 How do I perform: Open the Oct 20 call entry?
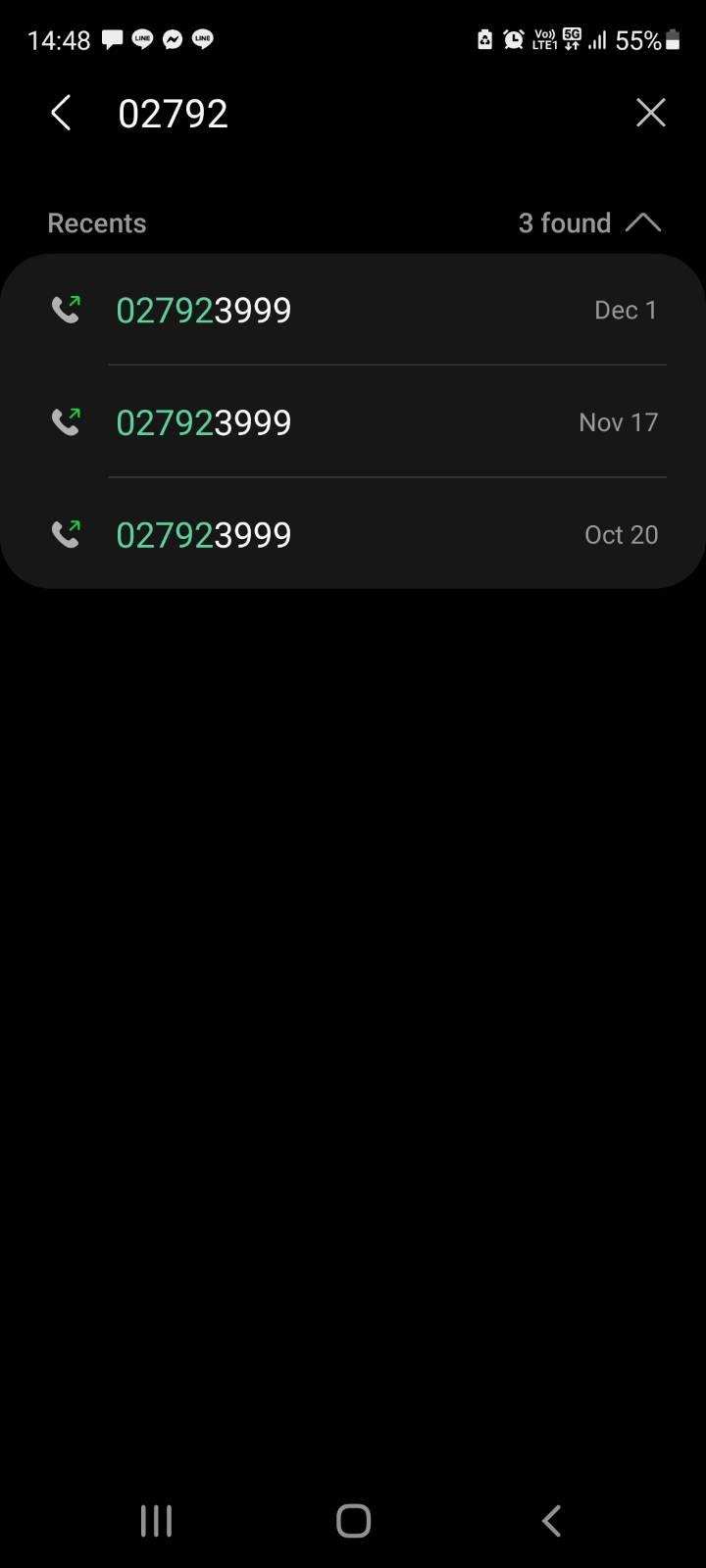(x=353, y=534)
